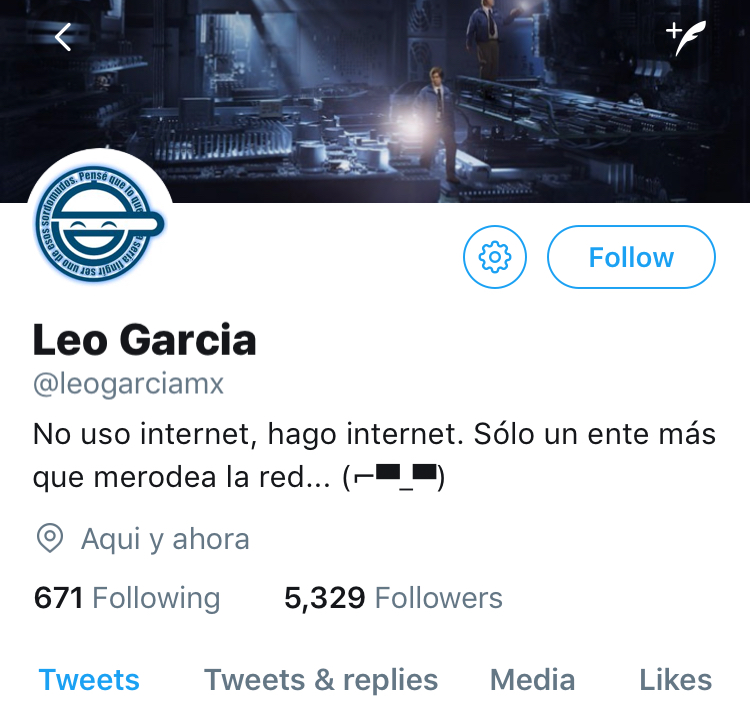
Task: Select the Tweets tab
Action: pos(89,680)
